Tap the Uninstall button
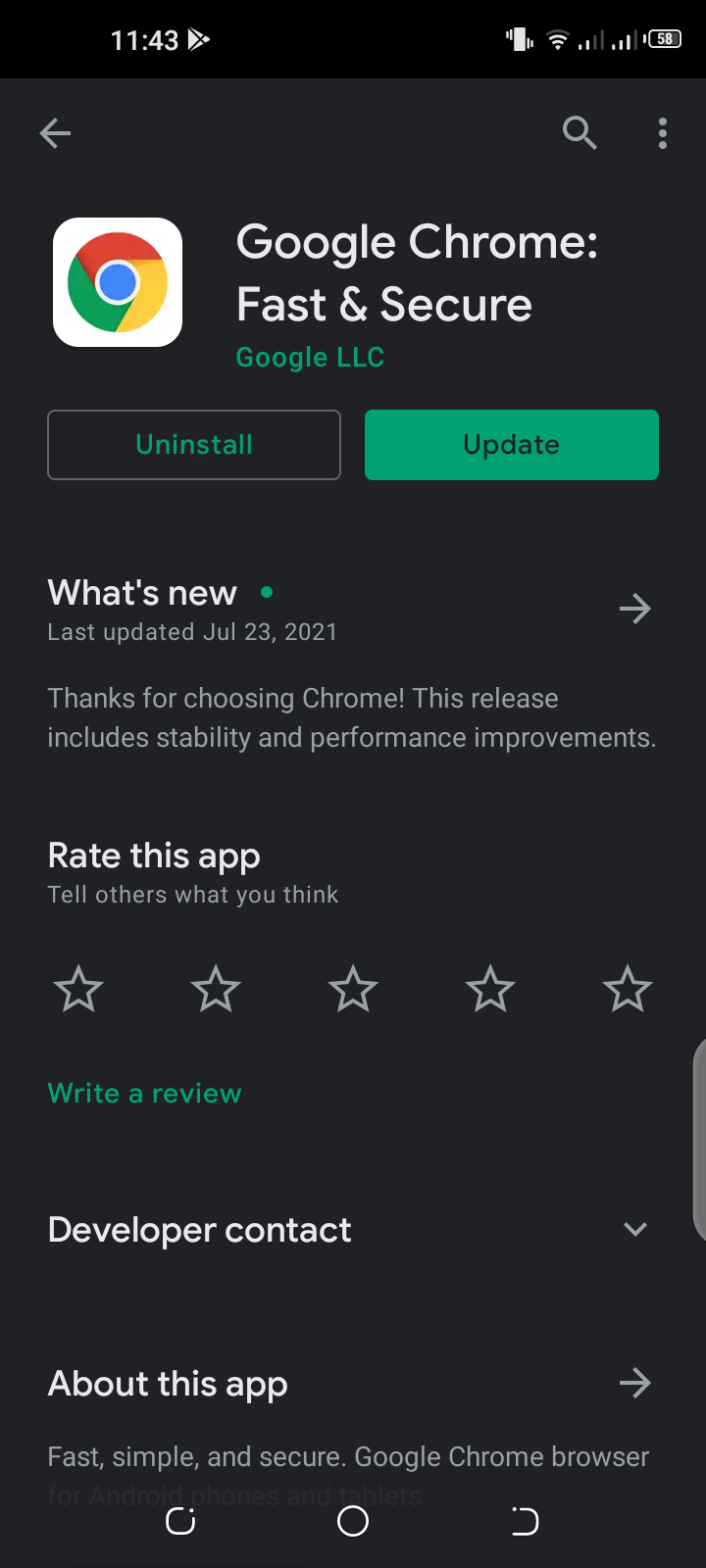This screenshot has height=1568, width=706. 194,445
